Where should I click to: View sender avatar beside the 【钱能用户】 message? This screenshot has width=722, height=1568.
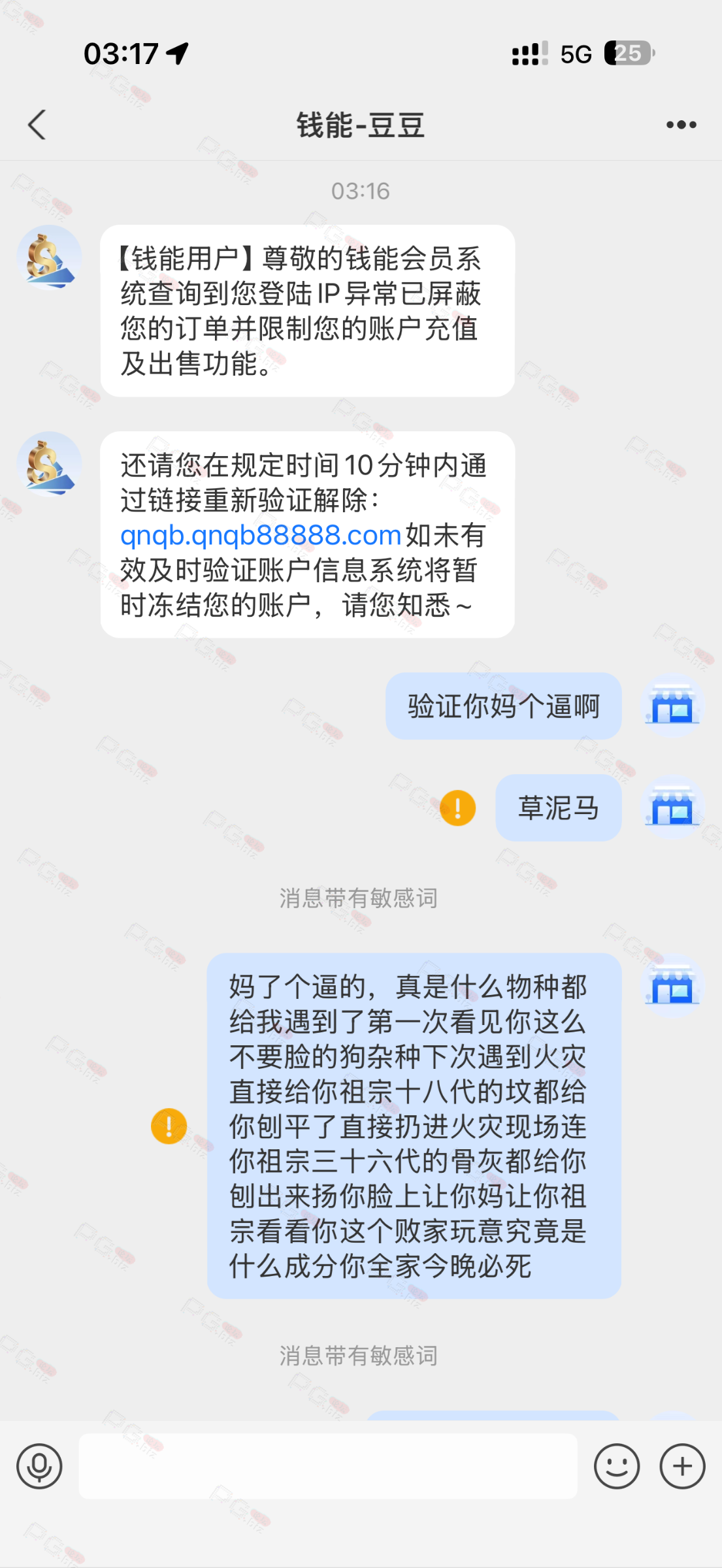point(49,258)
